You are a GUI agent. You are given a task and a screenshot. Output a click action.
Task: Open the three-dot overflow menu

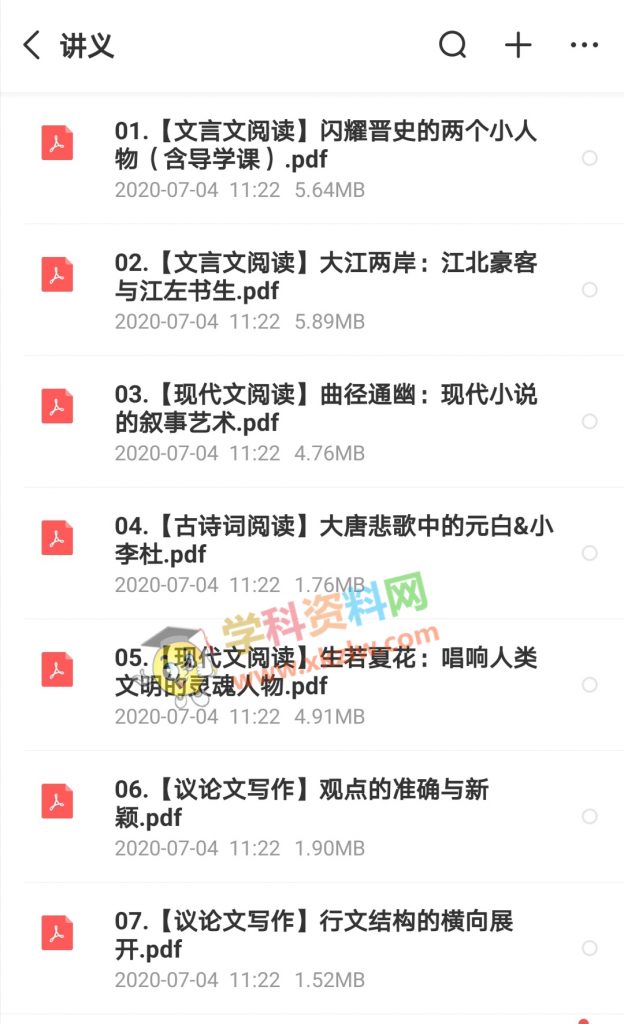click(584, 45)
